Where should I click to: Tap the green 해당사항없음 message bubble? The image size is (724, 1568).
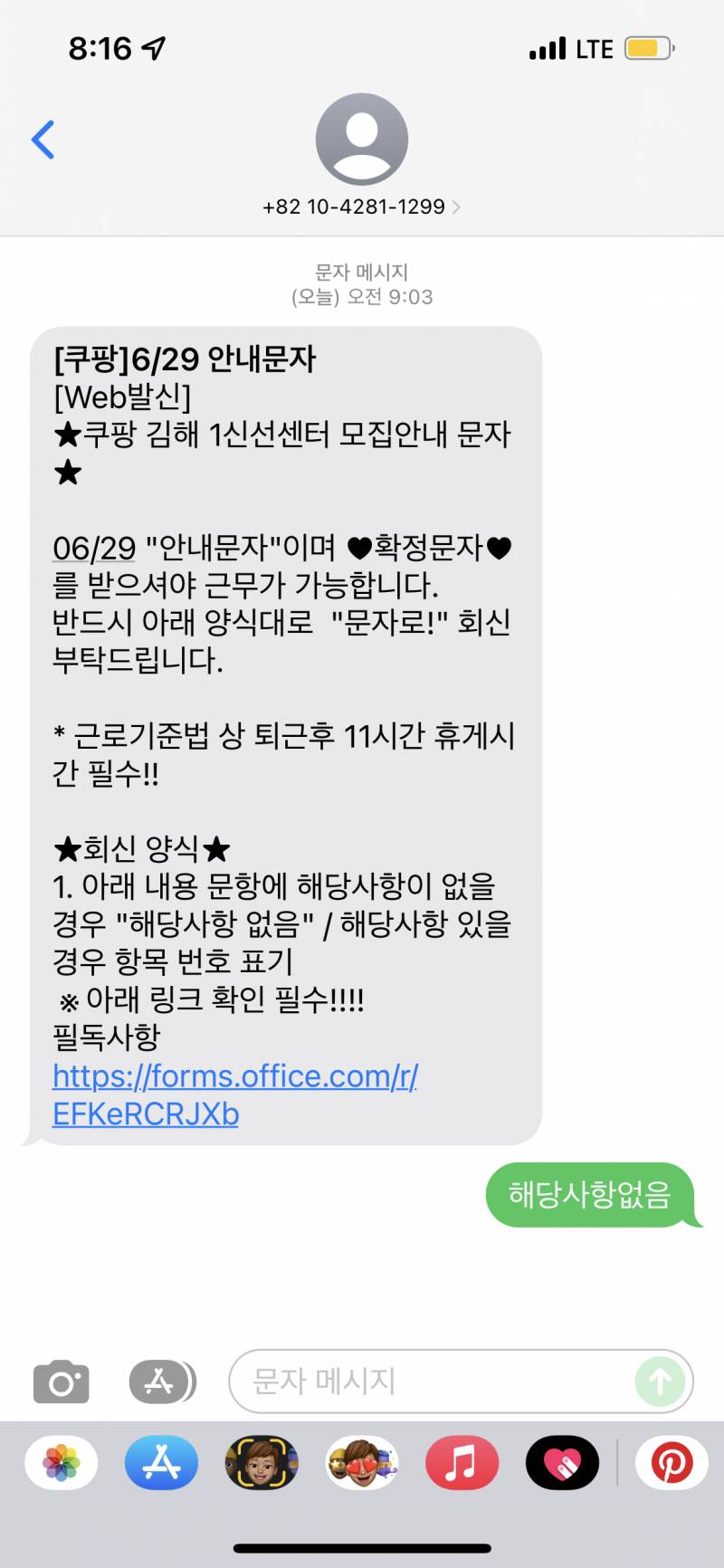click(x=591, y=1195)
